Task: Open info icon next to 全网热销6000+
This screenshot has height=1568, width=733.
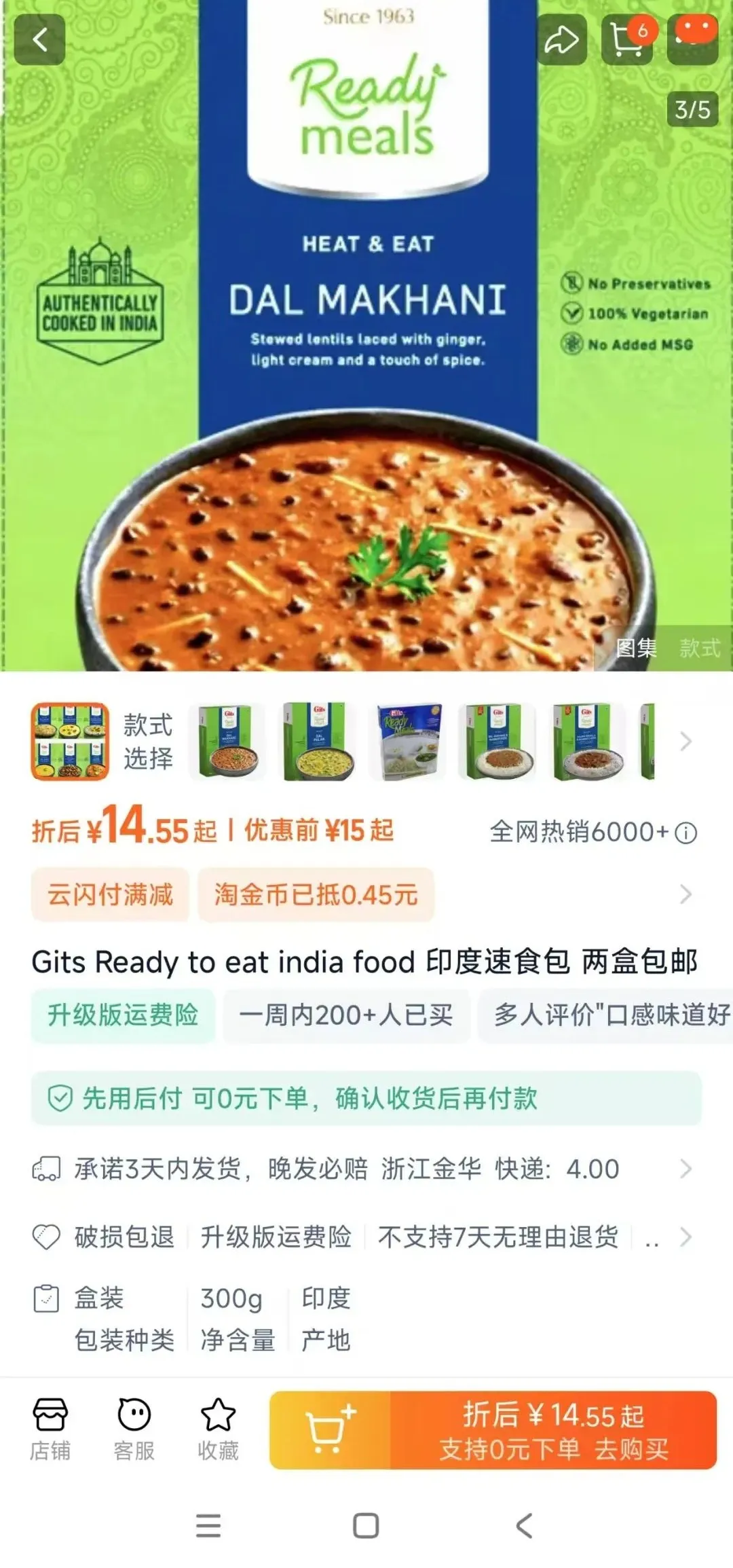Action: point(686,833)
